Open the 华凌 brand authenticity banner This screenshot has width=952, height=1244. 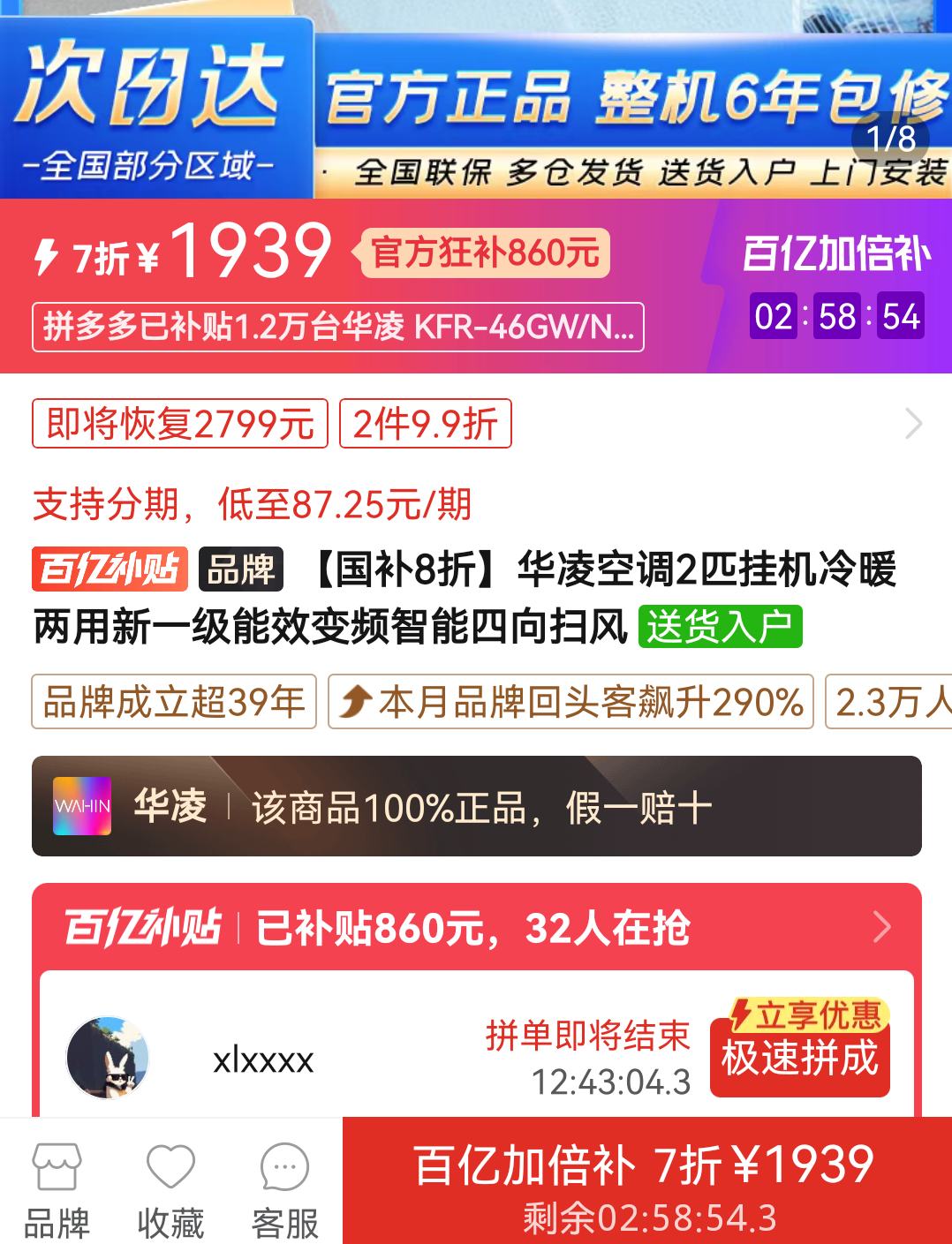[477, 806]
